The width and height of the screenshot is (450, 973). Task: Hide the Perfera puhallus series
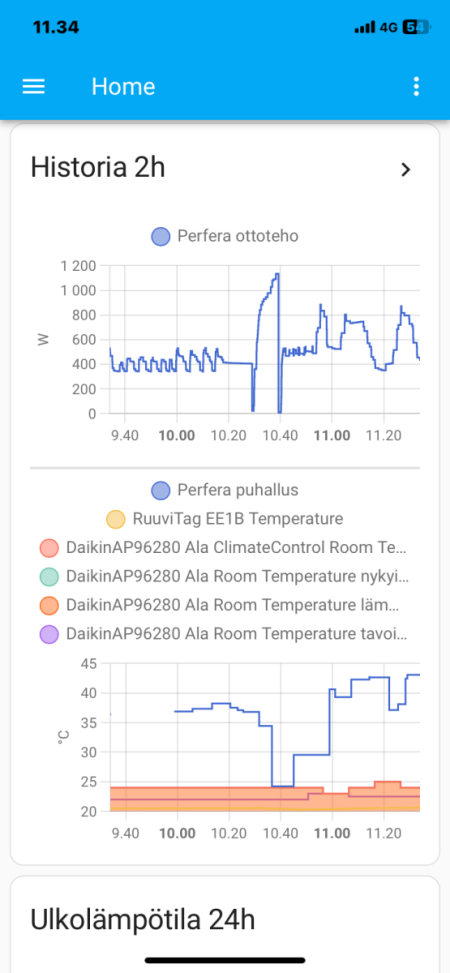point(225,490)
